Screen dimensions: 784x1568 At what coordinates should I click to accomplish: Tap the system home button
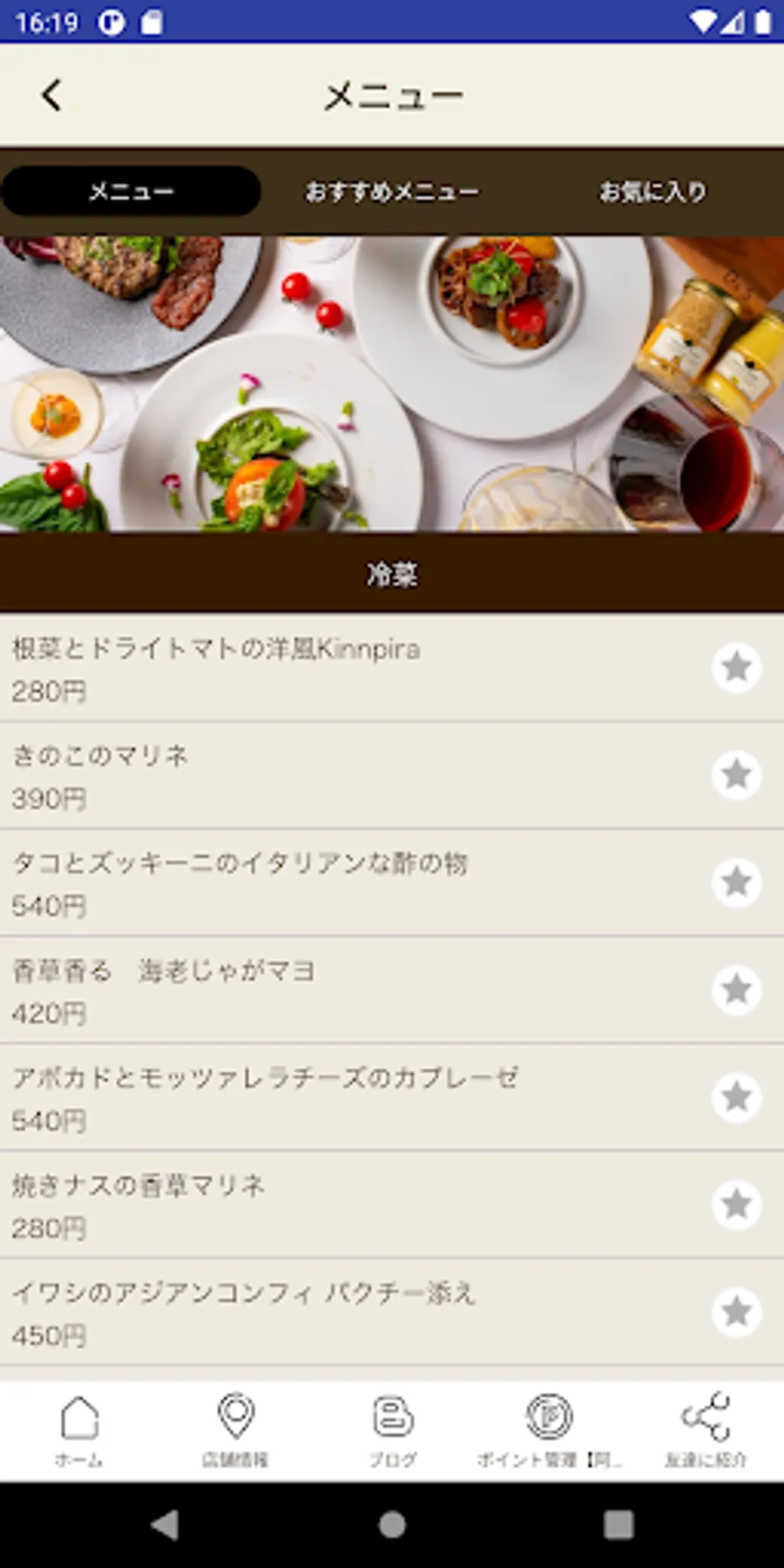[392, 1524]
